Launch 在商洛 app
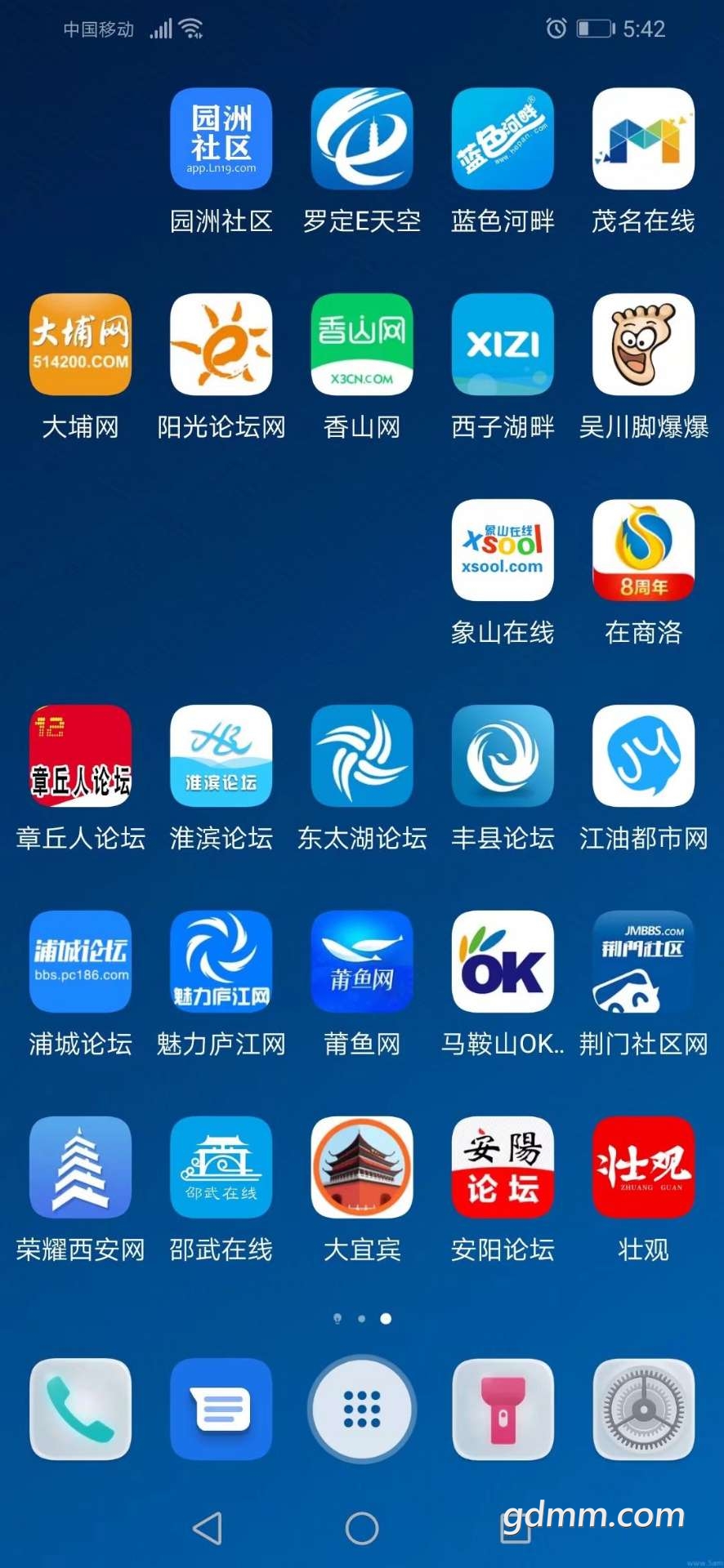This screenshot has height=1568, width=724. (643, 550)
